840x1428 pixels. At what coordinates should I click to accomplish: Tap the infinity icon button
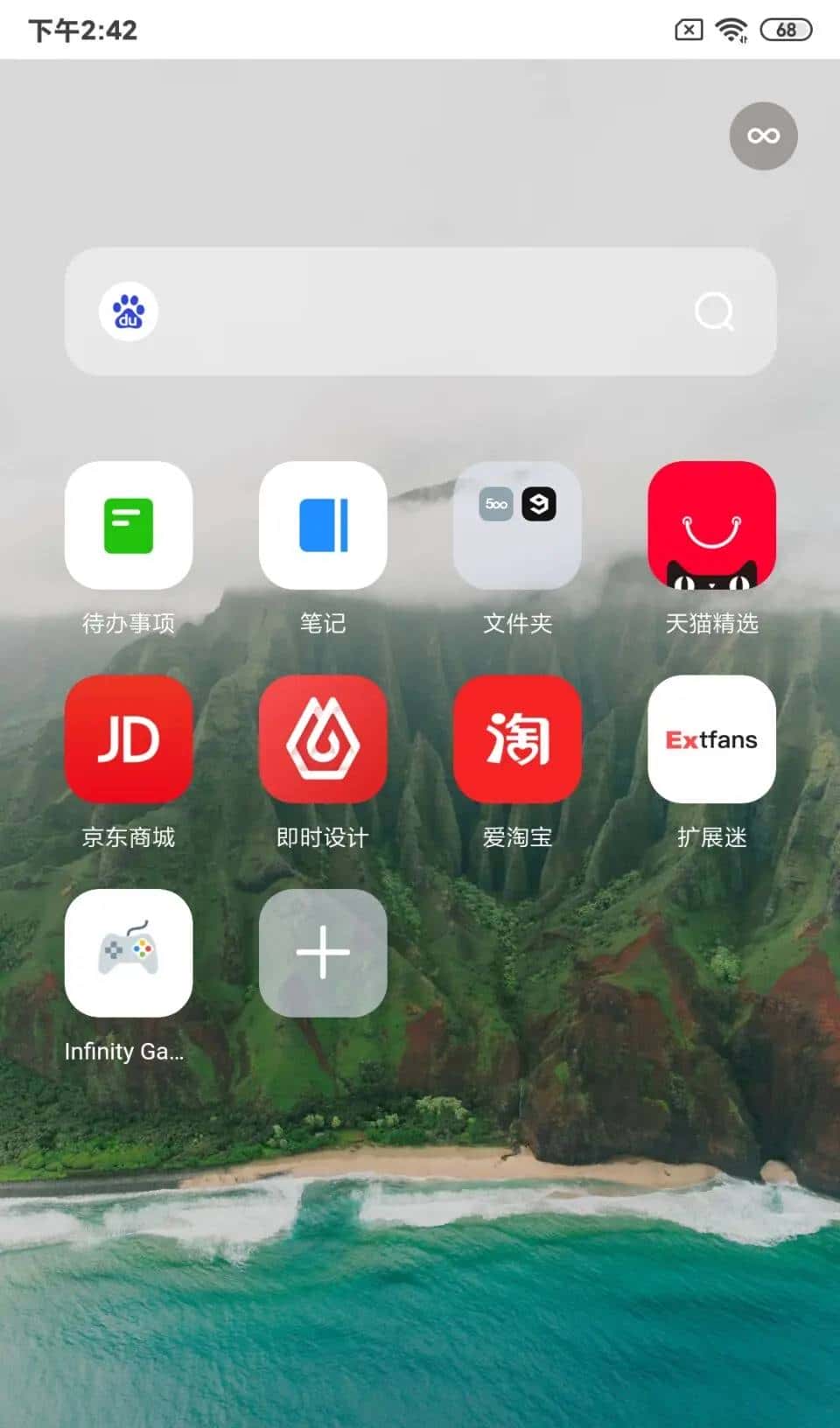click(763, 136)
